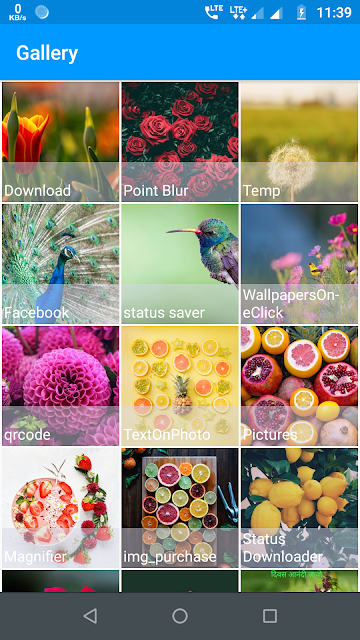Tap the system back button

tap(90, 616)
